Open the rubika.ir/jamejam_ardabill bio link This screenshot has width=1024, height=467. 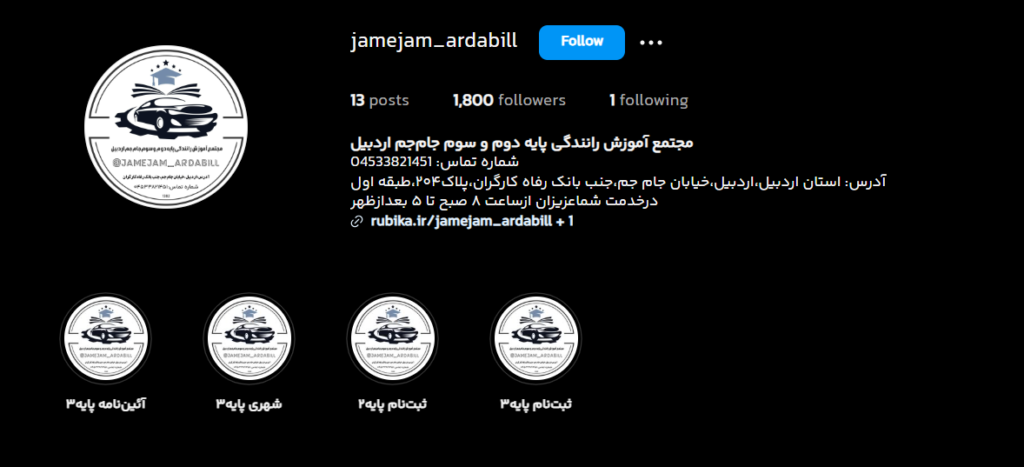(461, 221)
